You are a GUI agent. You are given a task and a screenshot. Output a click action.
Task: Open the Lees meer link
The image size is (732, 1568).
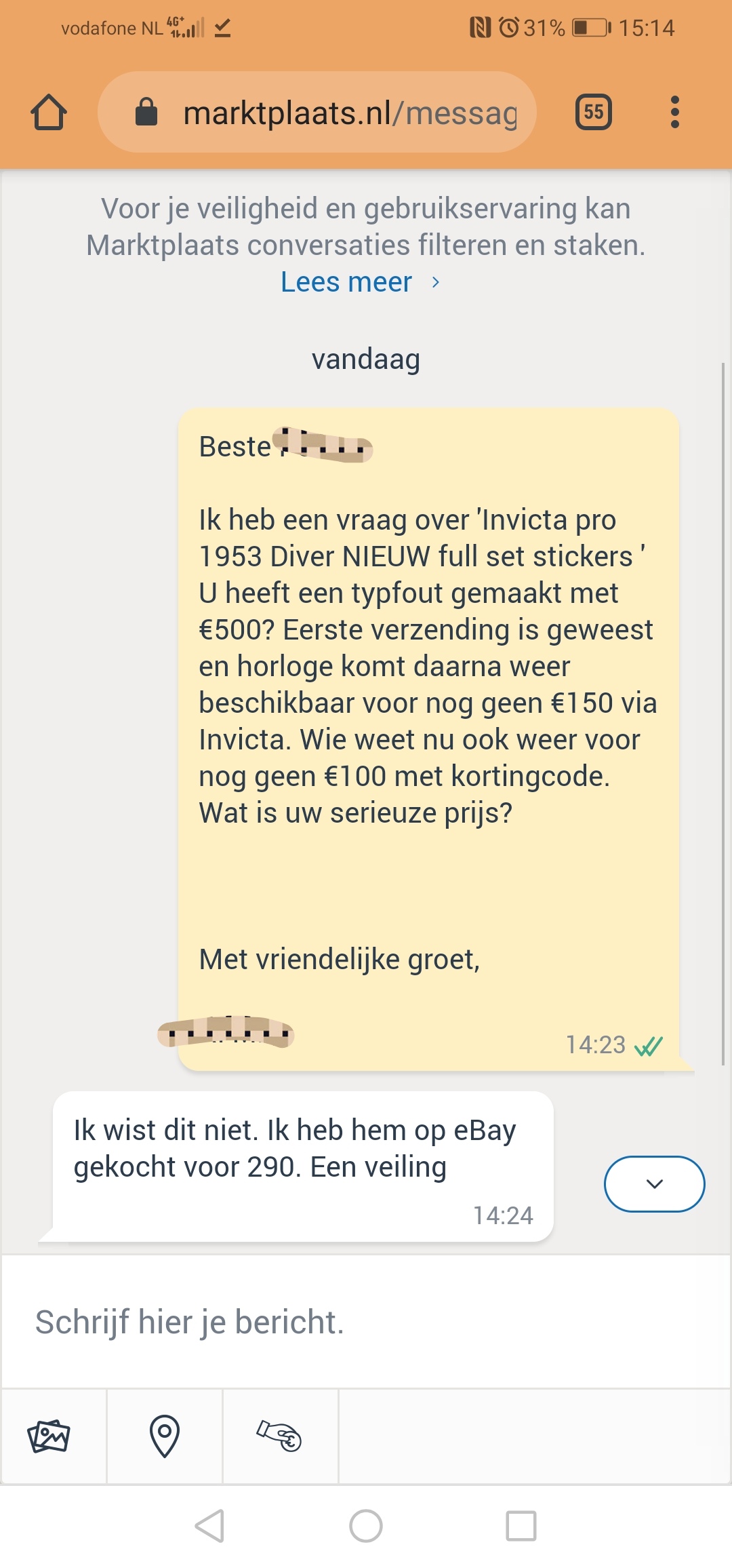pos(360,281)
